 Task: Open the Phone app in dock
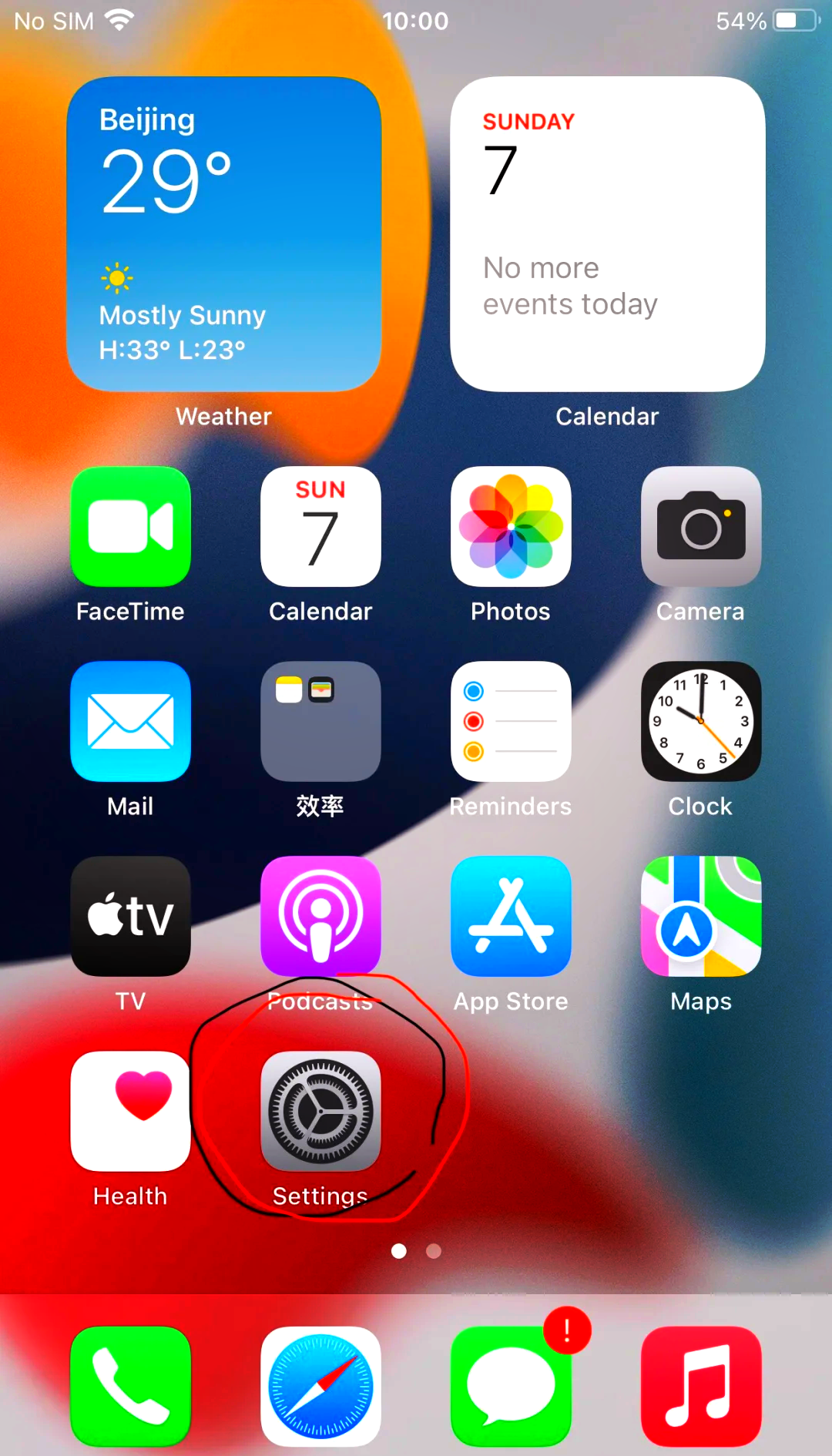pyautogui.click(x=130, y=1386)
